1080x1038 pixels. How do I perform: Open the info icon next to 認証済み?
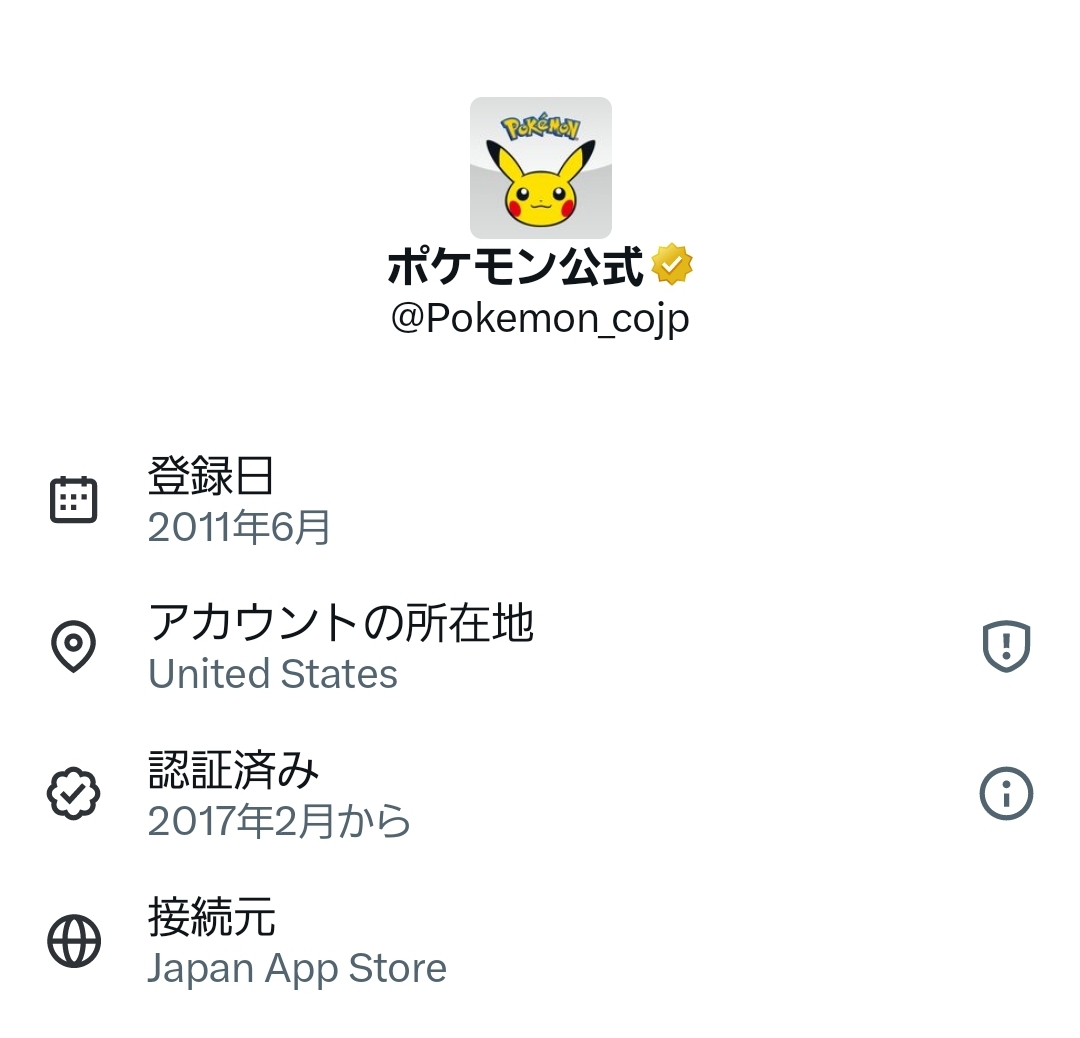1005,794
